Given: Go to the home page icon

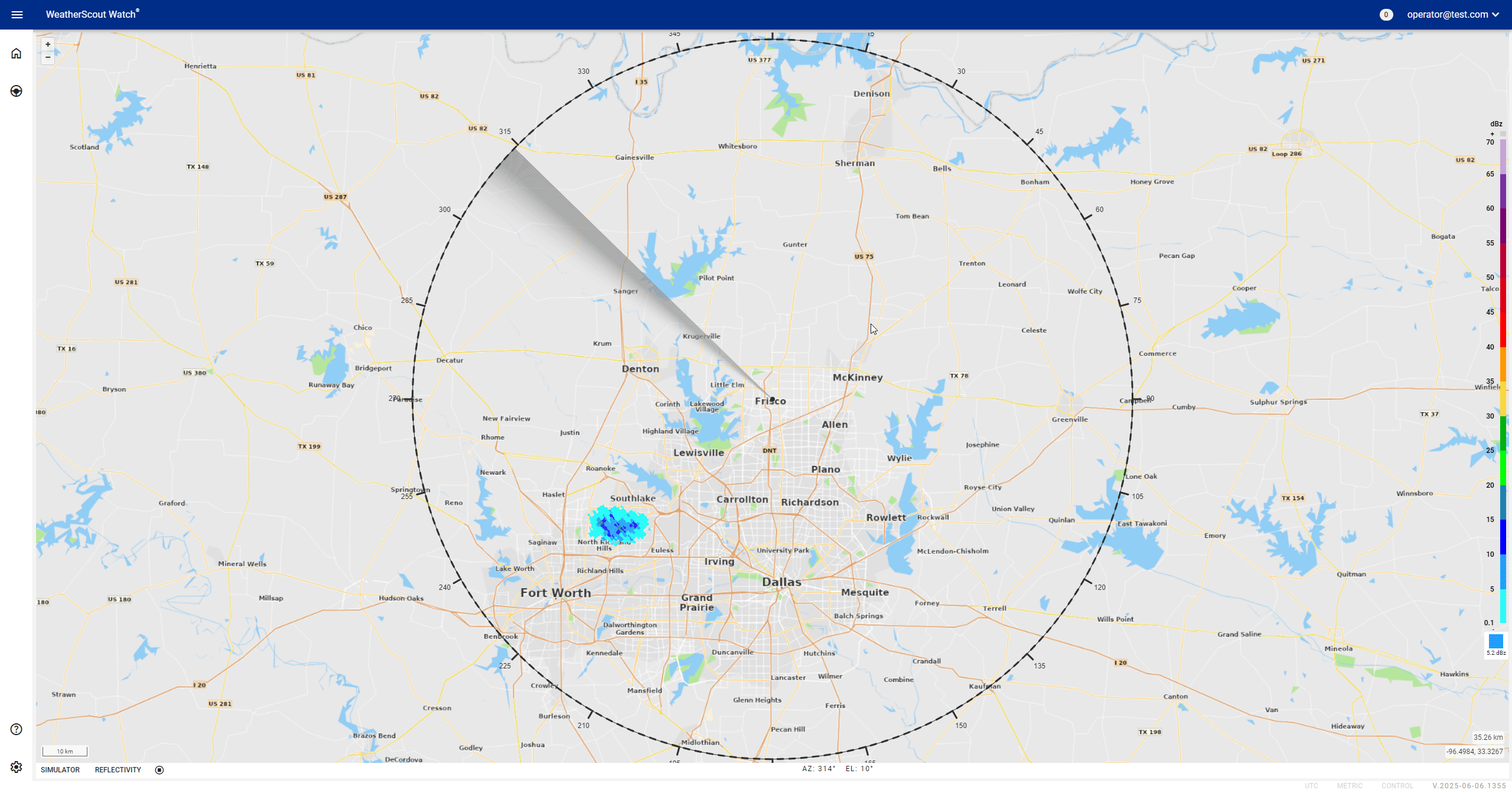Looking at the screenshot, I should (x=17, y=54).
